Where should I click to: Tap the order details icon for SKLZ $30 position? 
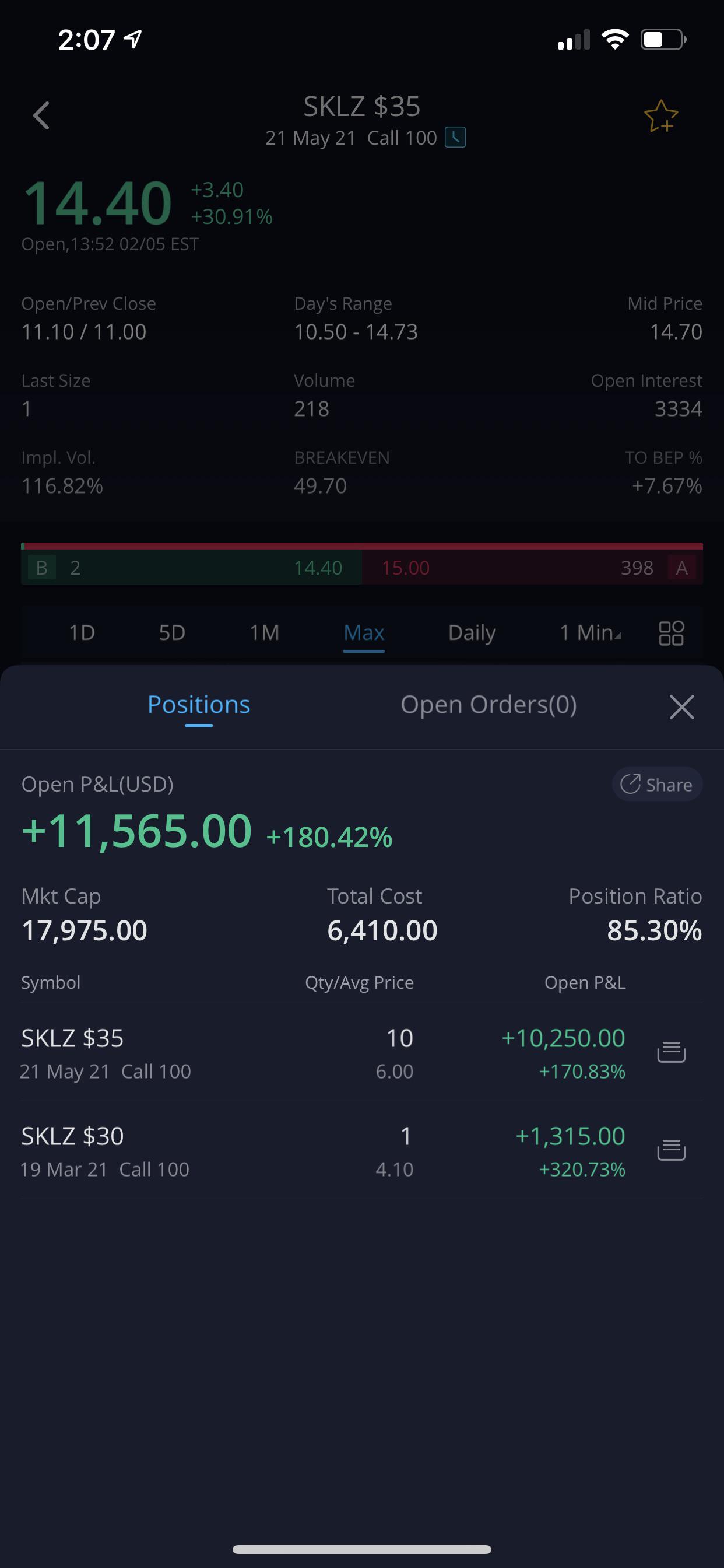[x=671, y=1150]
